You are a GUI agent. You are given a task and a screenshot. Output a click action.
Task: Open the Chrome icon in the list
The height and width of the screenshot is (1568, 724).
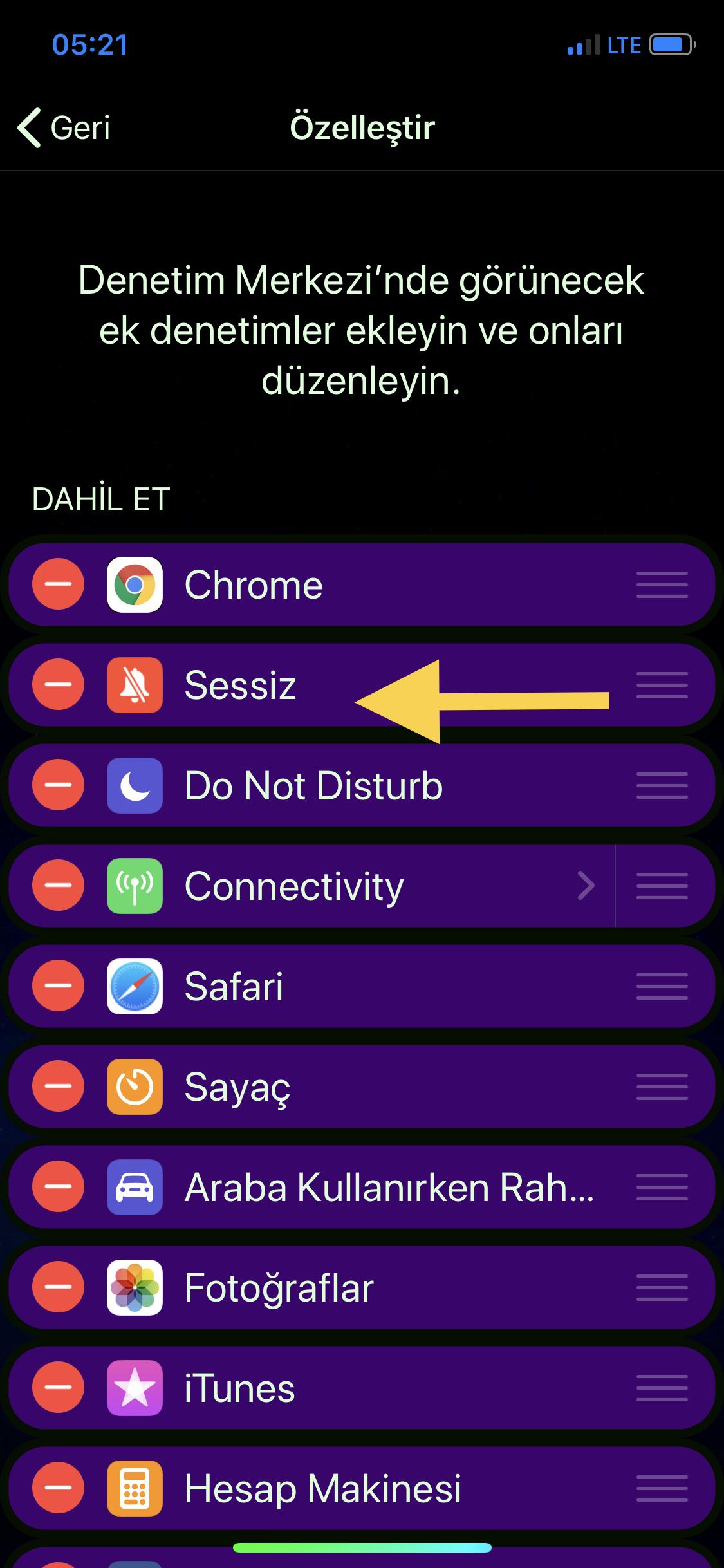[x=135, y=584]
